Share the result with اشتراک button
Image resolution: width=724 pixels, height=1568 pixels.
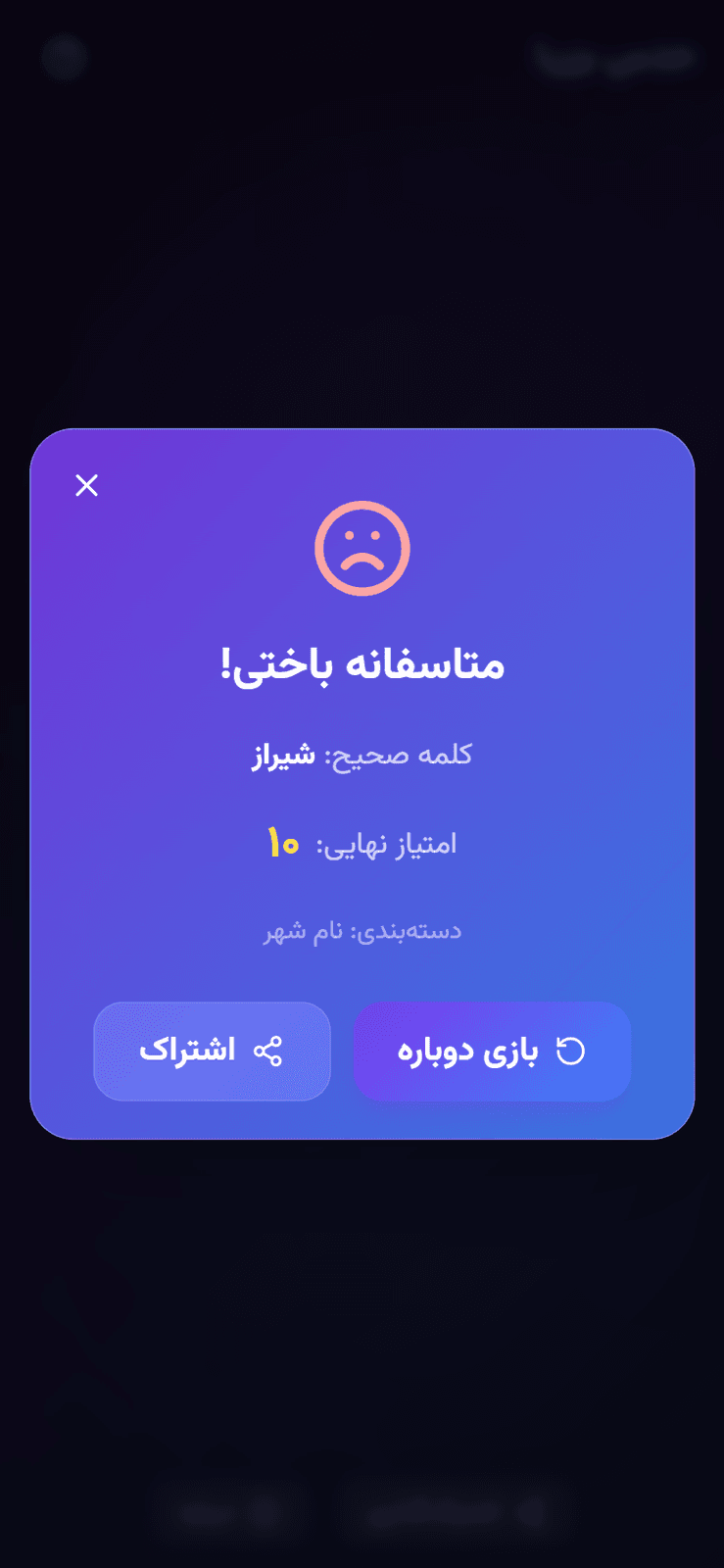click(x=212, y=1052)
